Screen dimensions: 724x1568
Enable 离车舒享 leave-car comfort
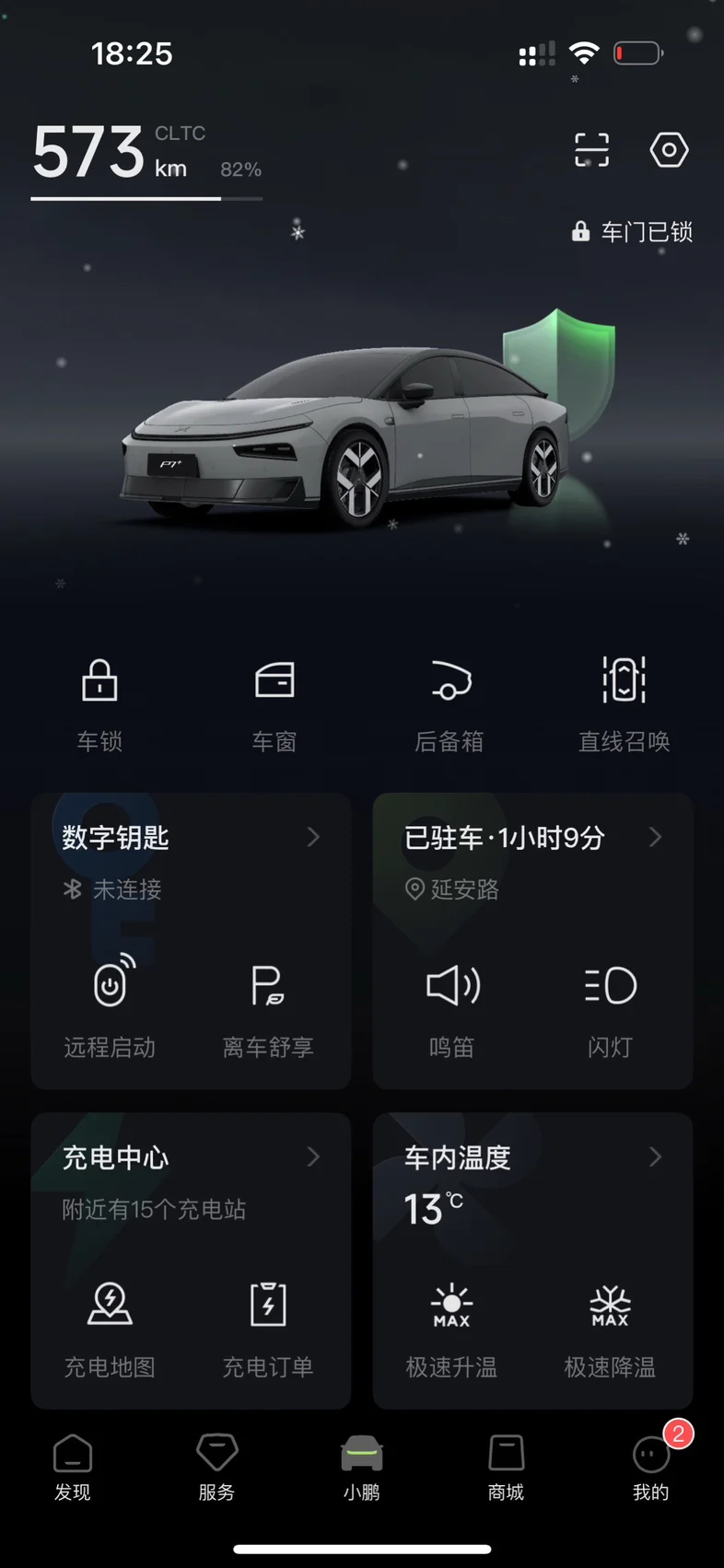pos(268,1005)
